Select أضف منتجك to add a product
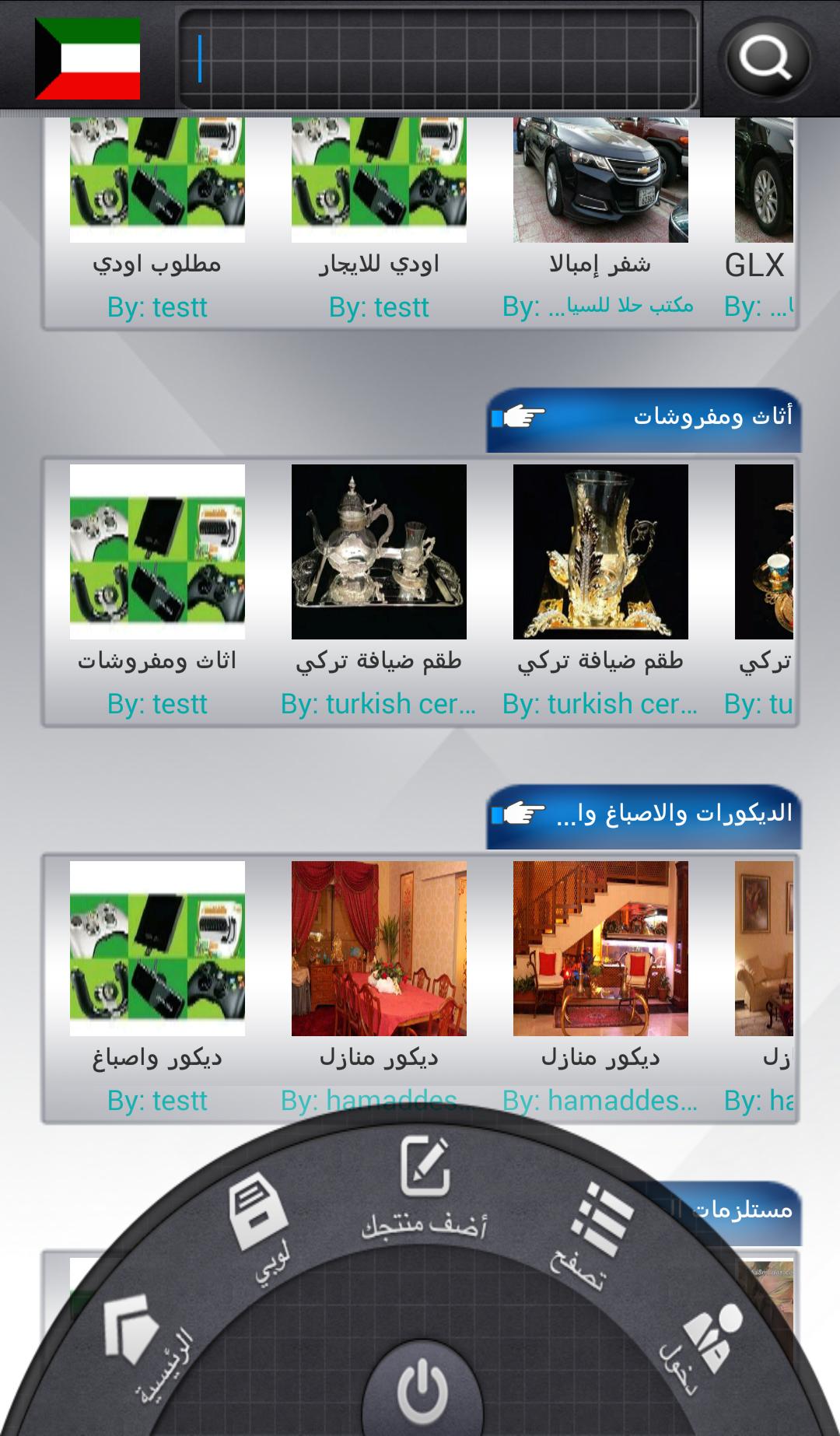840x1436 pixels. pos(425,1186)
